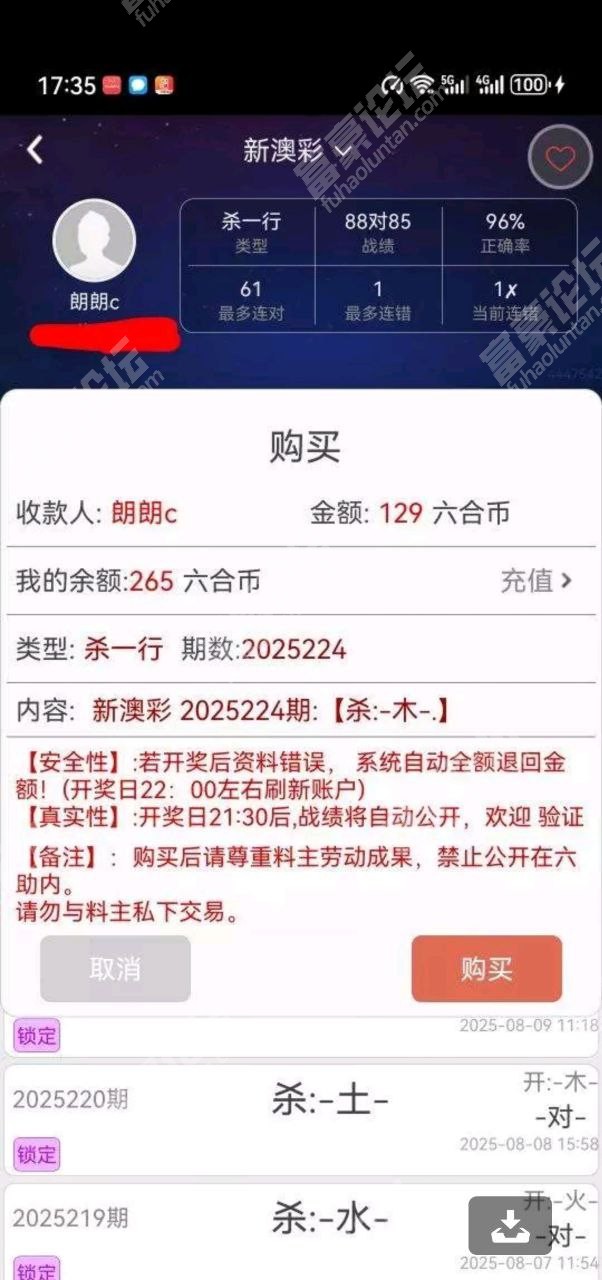Favorite this expert with the heart icon
602x1280 pixels.
click(x=560, y=158)
